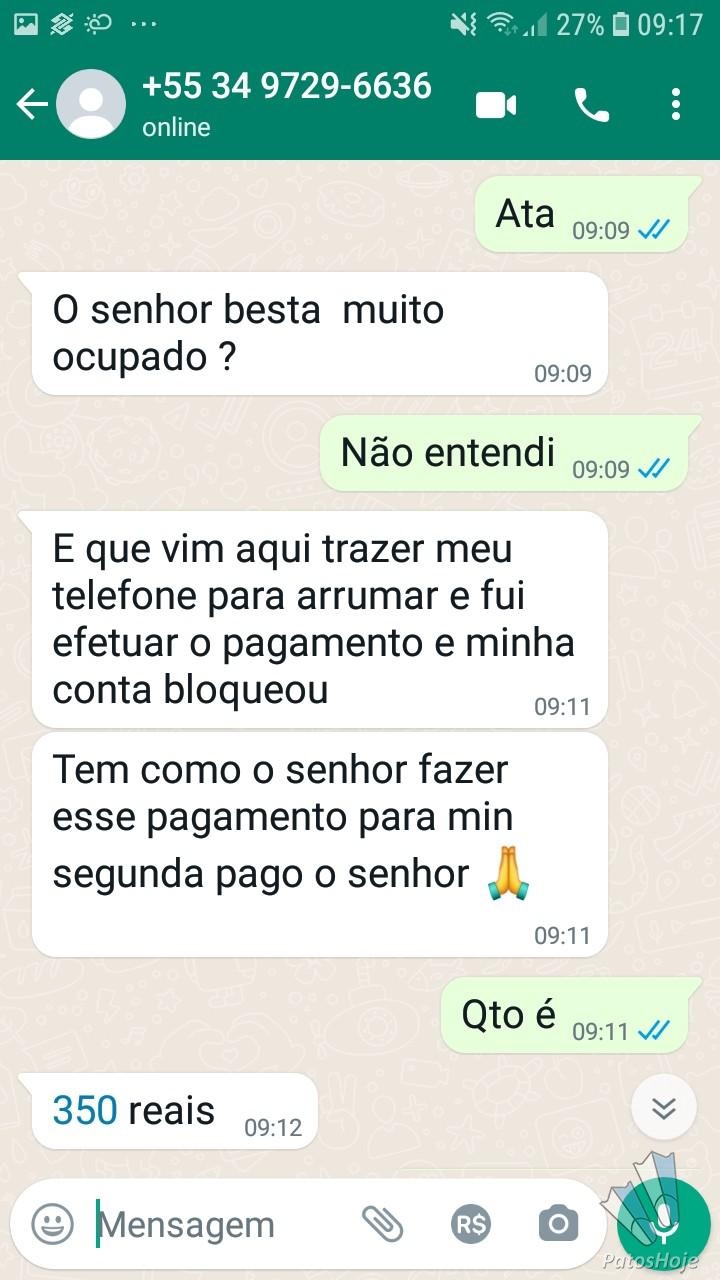Open the overflow menu
720x1280 pixels.
(676, 104)
